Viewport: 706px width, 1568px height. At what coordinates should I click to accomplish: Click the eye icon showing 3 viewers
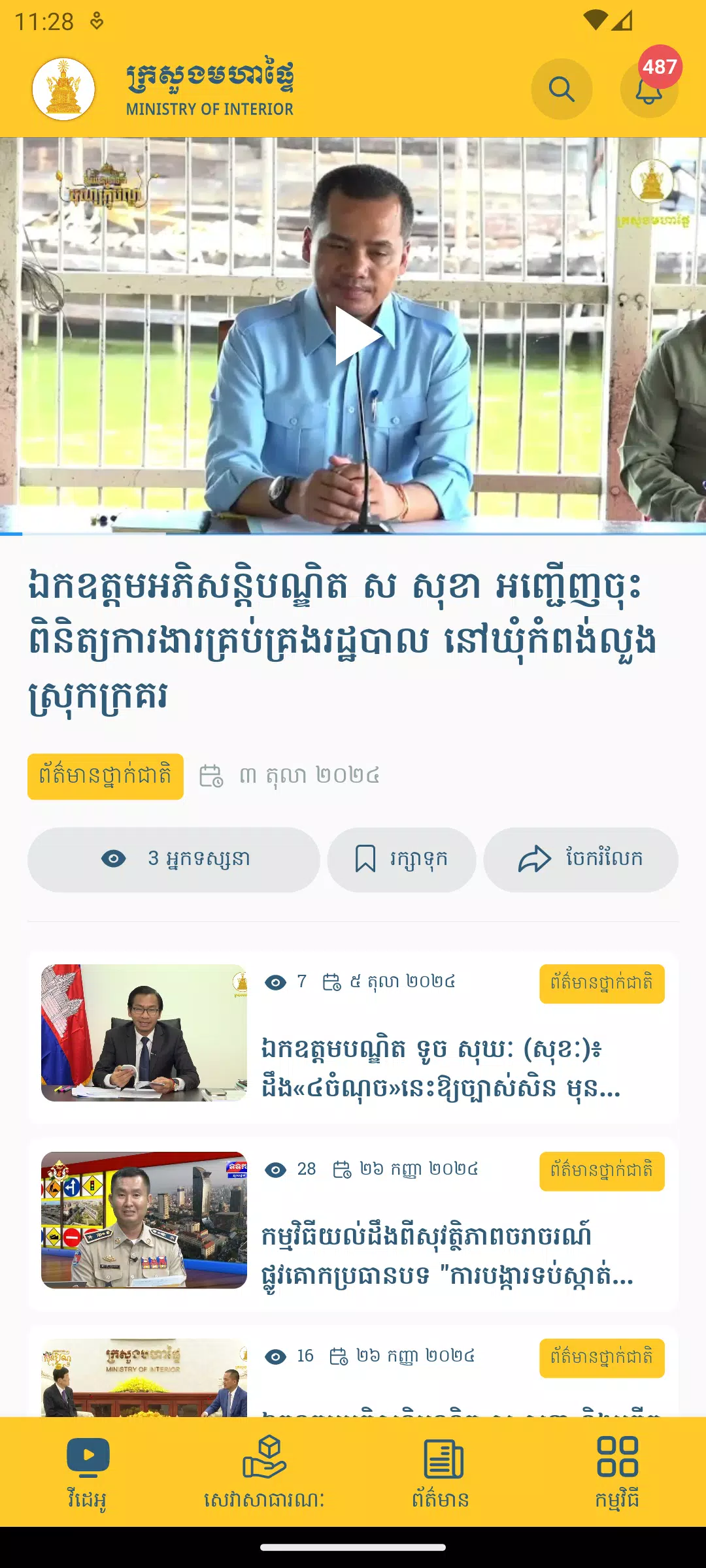[114, 860]
